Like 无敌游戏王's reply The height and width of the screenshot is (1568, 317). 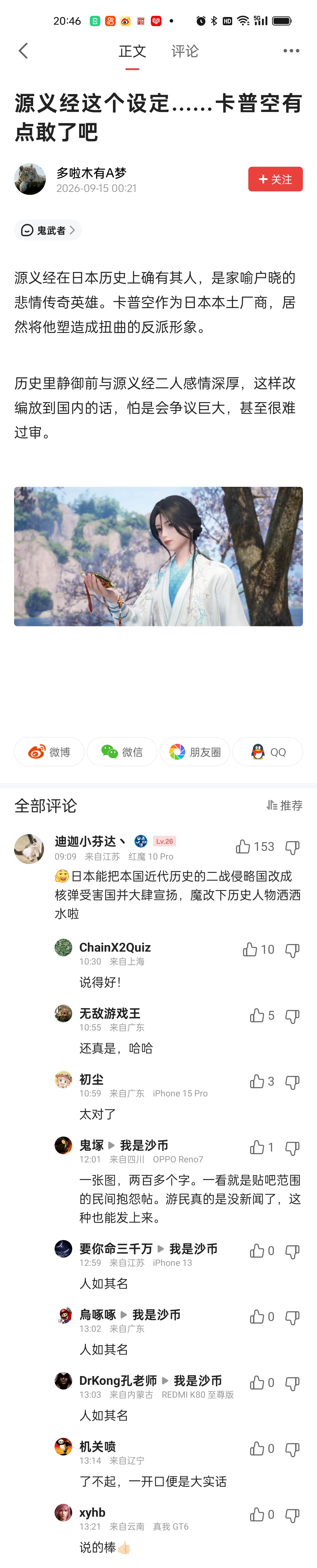coord(262,1015)
